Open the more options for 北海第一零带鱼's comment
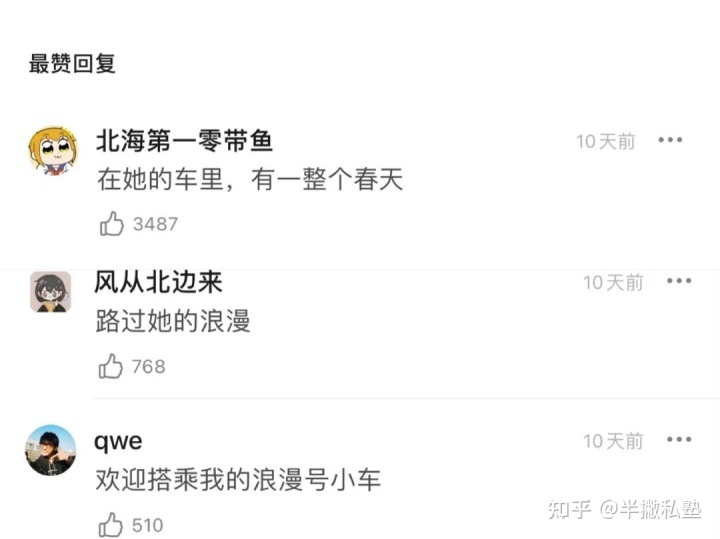 670,140
